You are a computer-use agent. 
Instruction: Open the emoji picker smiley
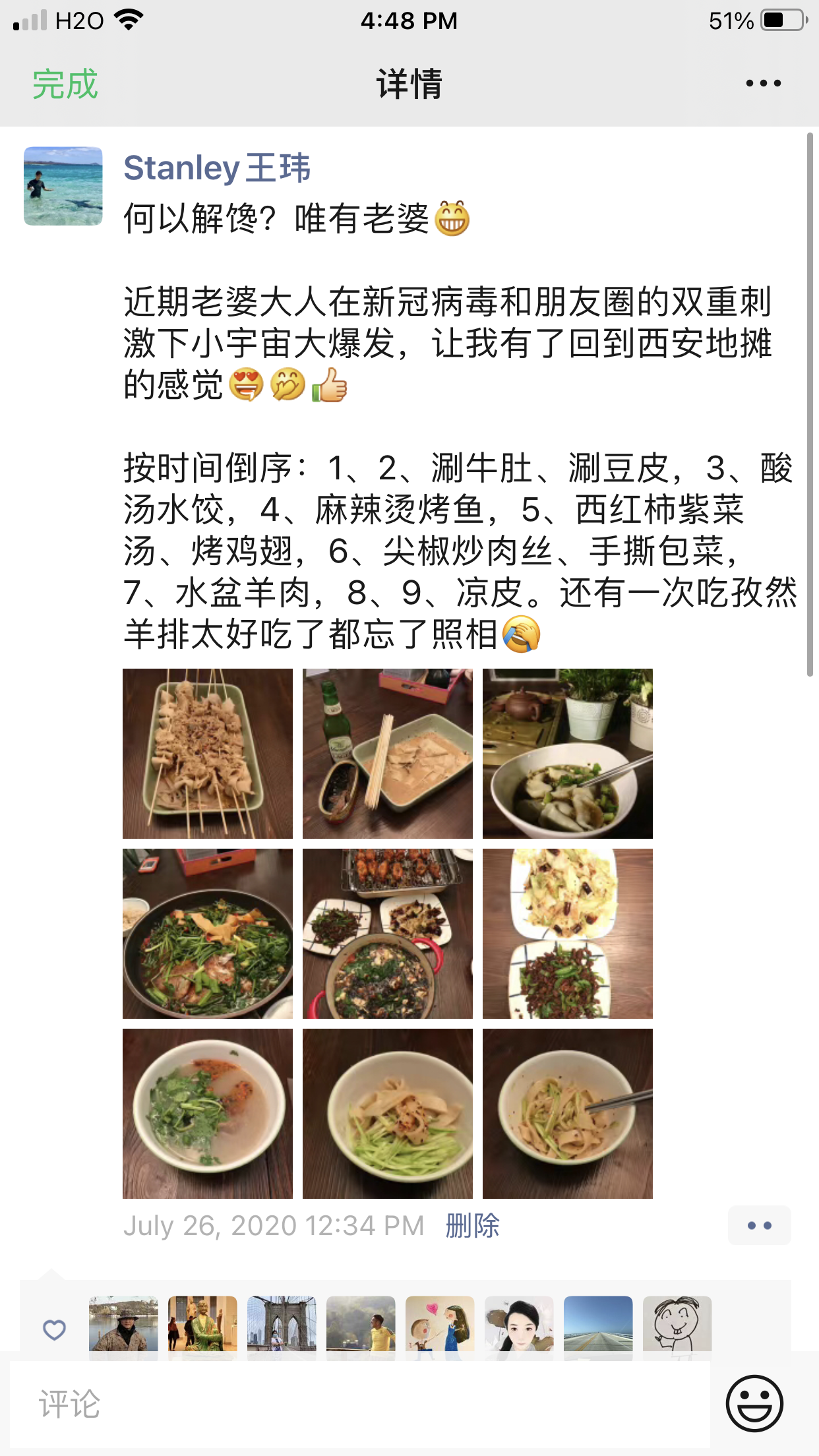click(x=754, y=1403)
